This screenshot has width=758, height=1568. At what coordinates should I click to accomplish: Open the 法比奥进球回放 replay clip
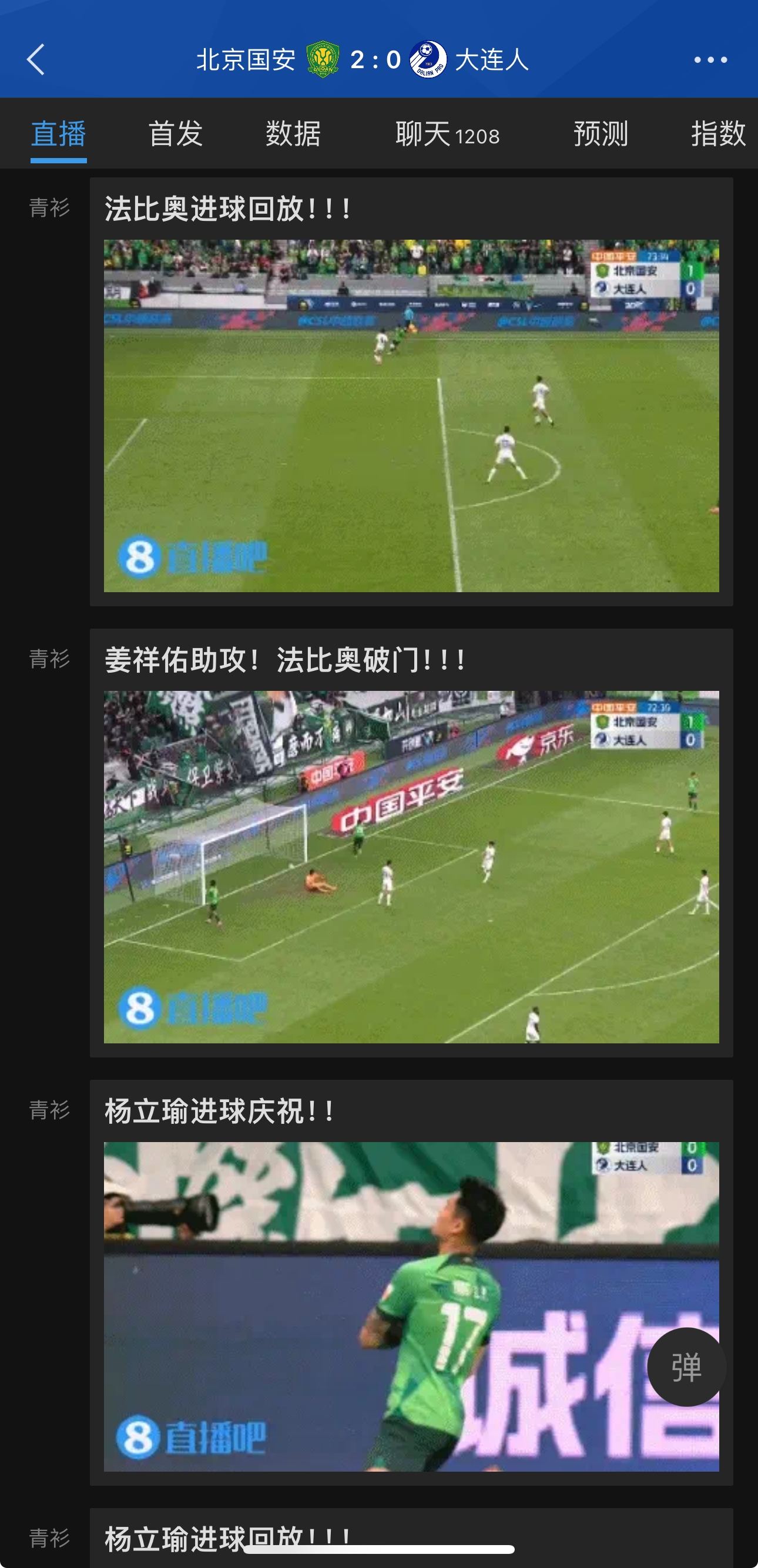(411, 416)
